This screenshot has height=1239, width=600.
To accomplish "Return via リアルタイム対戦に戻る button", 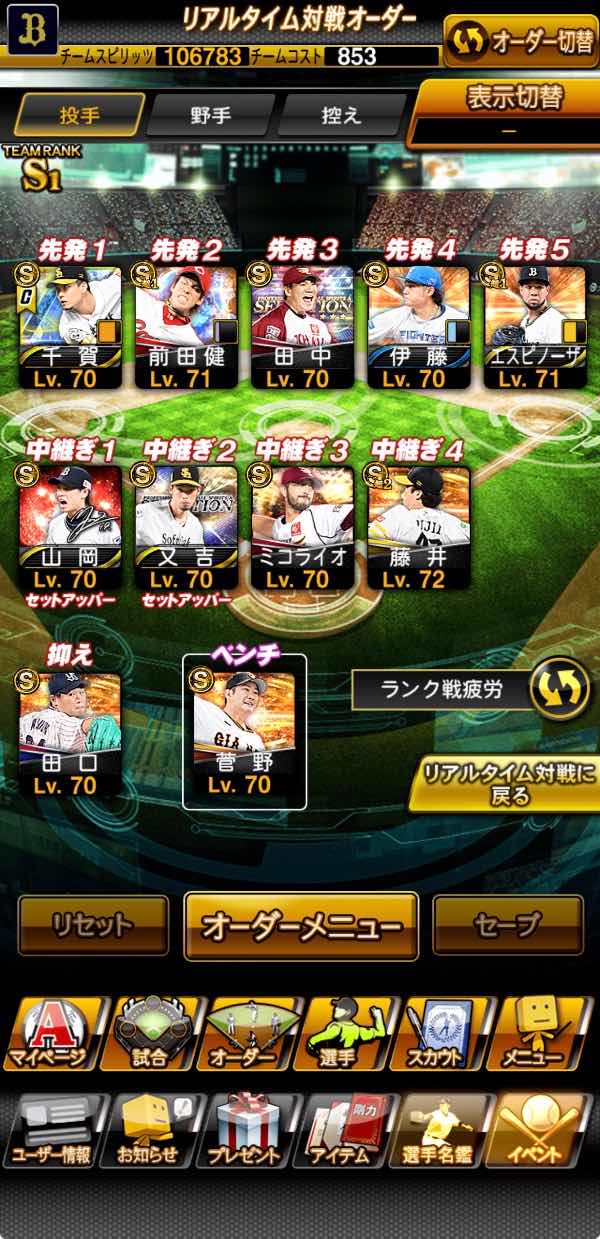I will (x=503, y=784).
